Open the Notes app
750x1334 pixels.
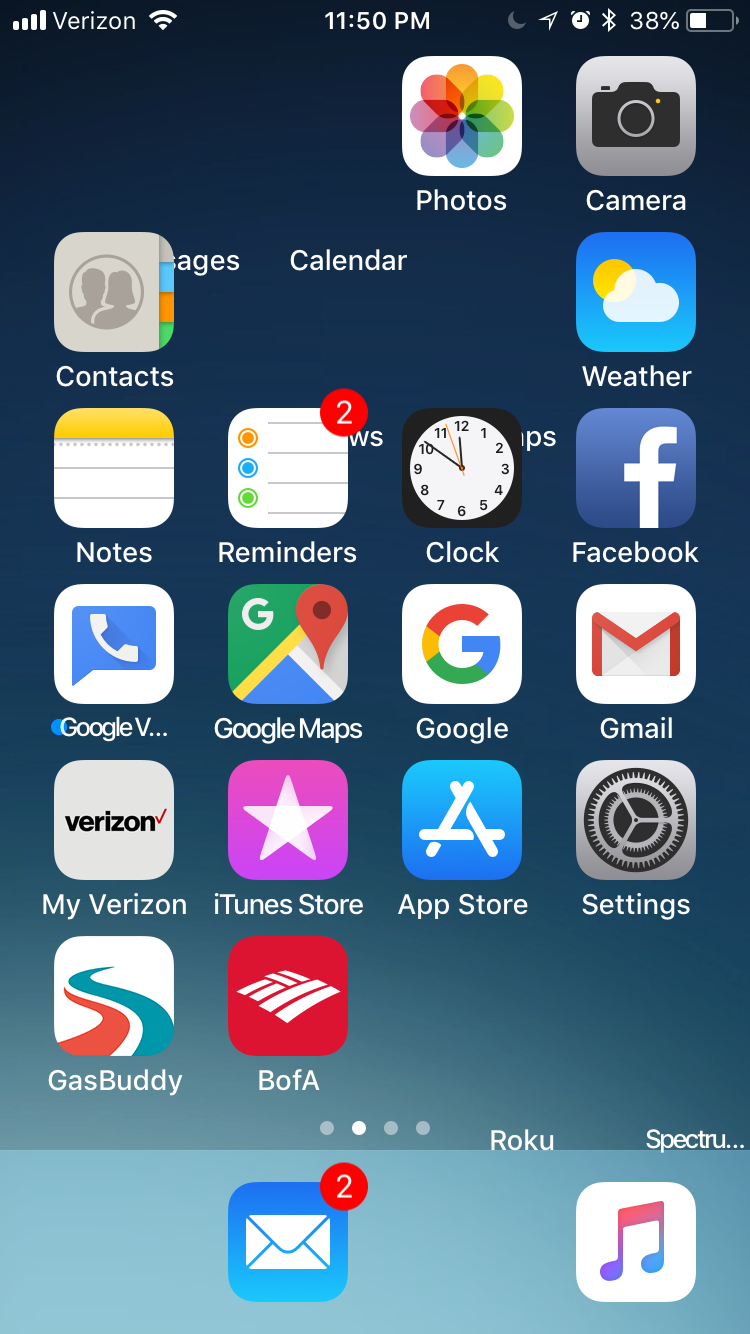[114, 468]
